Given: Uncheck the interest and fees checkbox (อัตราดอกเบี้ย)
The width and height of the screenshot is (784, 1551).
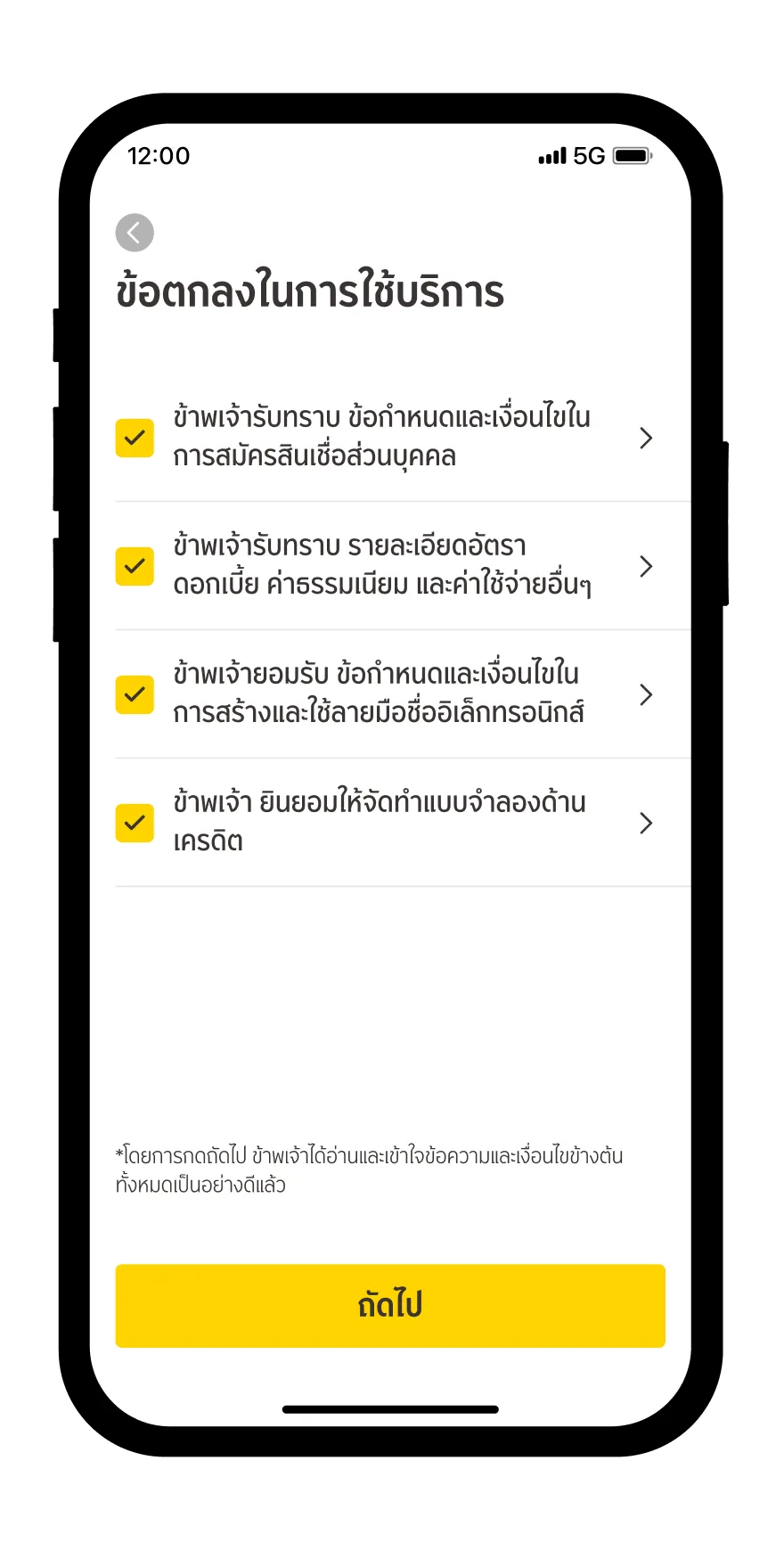Looking at the screenshot, I should [x=135, y=566].
